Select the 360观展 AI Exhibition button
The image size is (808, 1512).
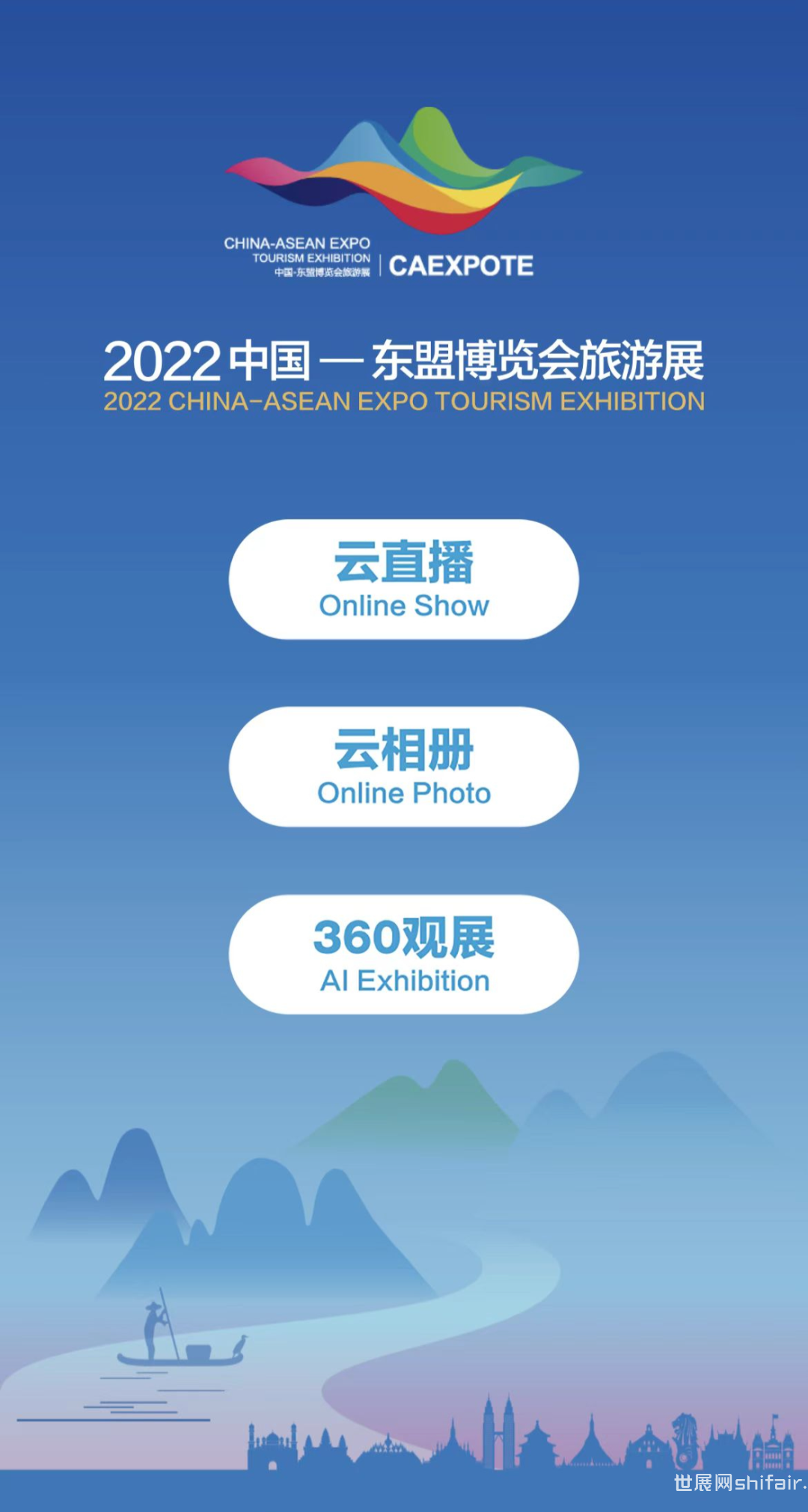pyautogui.click(x=404, y=955)
